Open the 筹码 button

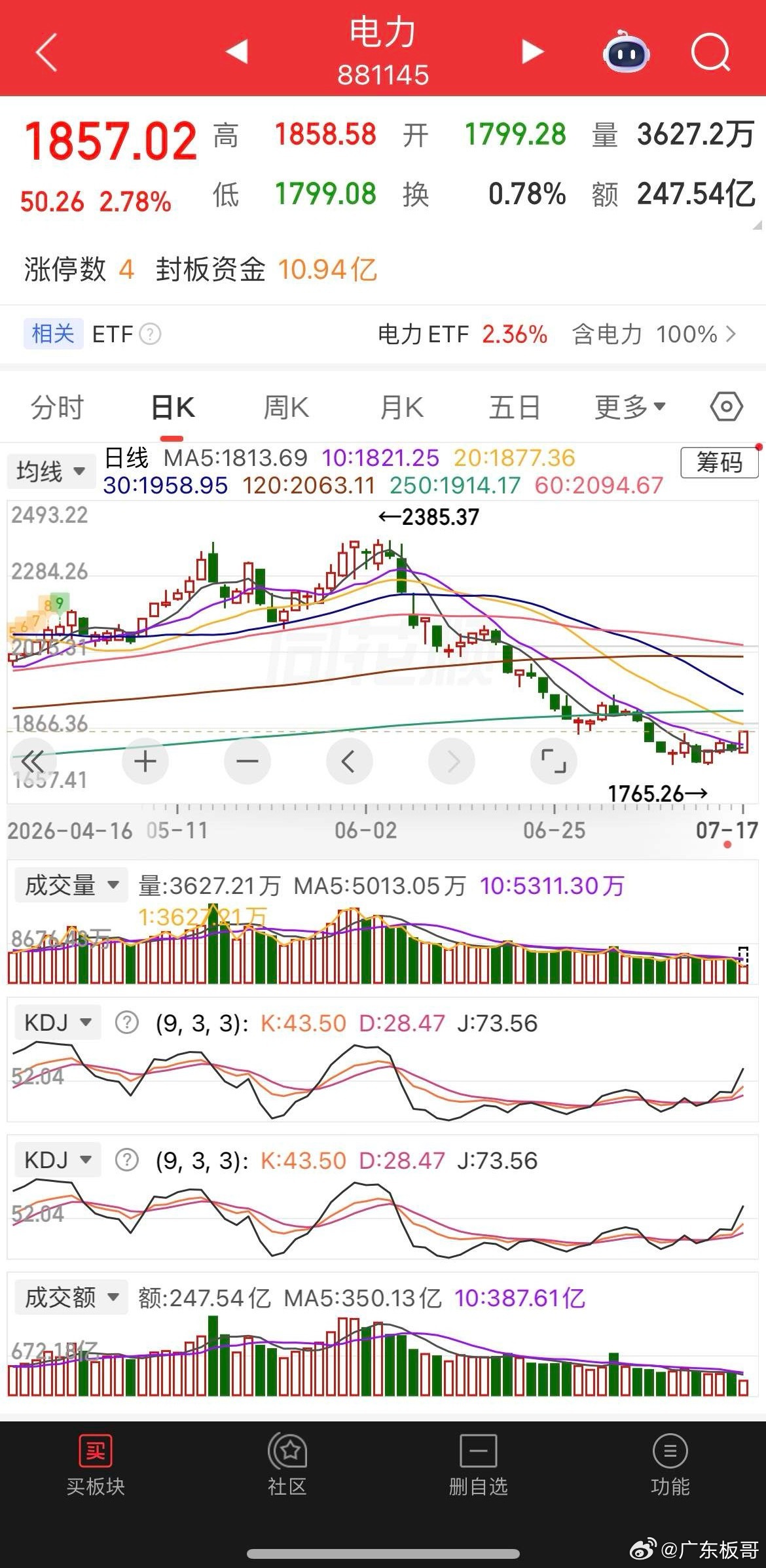coord(720,463)
